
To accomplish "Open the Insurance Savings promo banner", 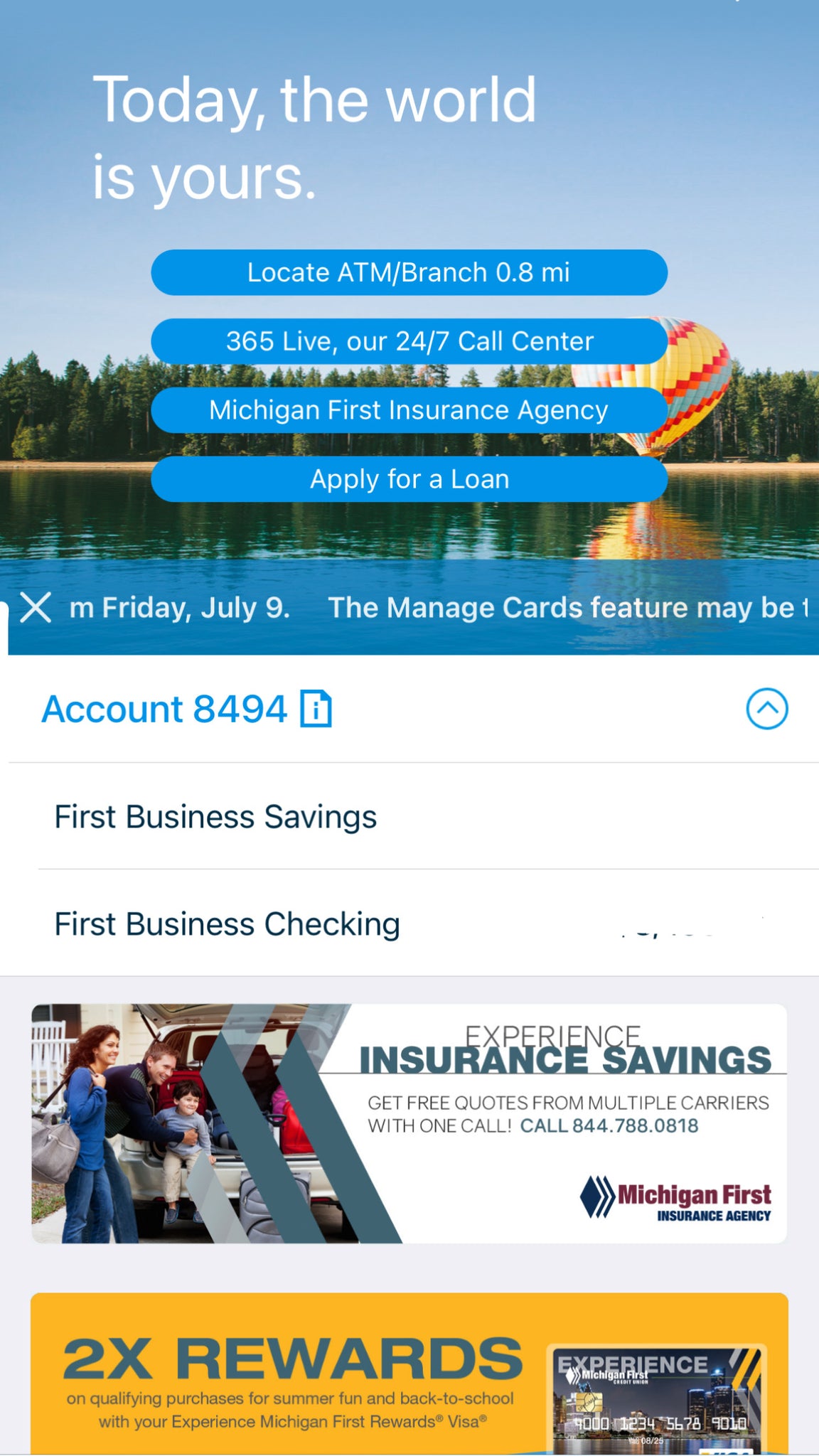I will pyautogui.click(x=409, y=1123).
